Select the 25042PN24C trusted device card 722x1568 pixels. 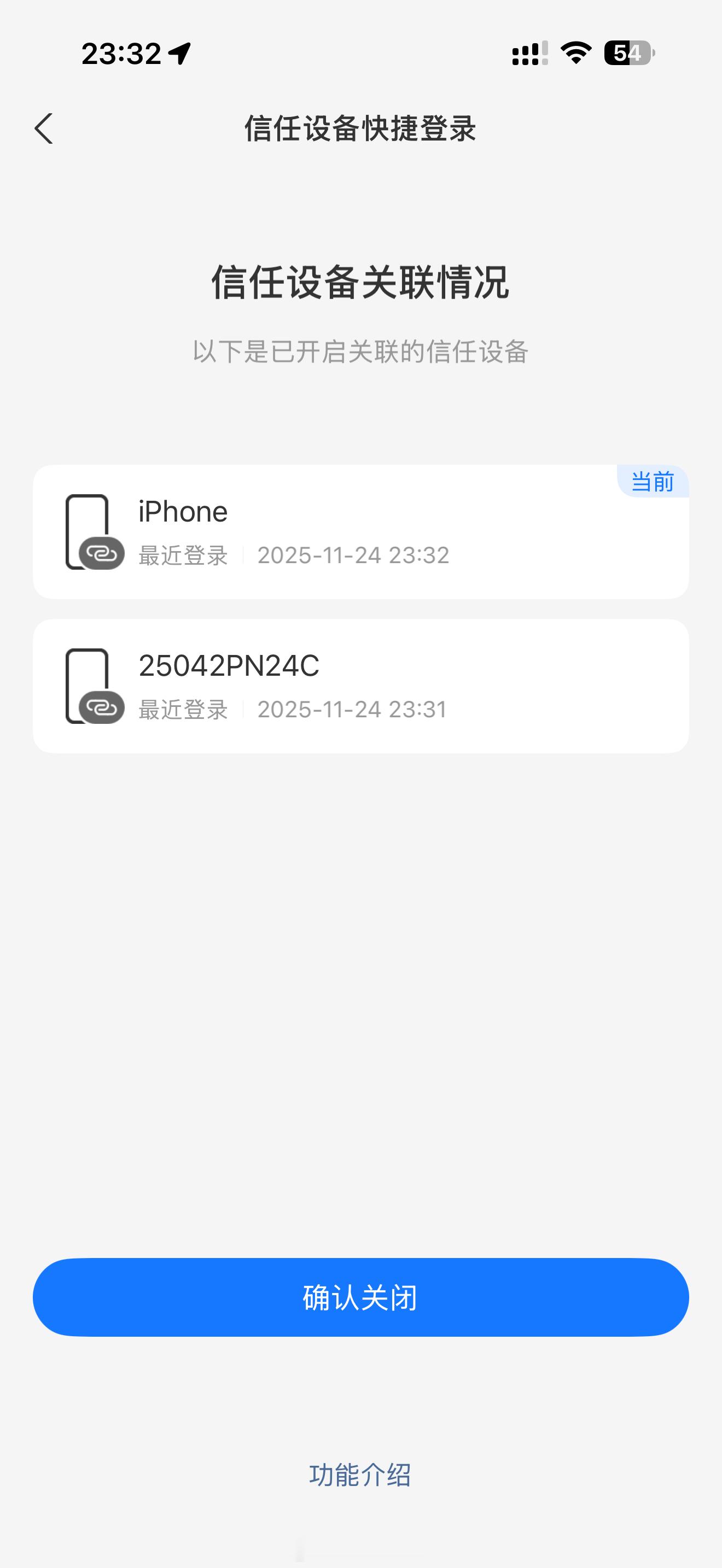361,686
